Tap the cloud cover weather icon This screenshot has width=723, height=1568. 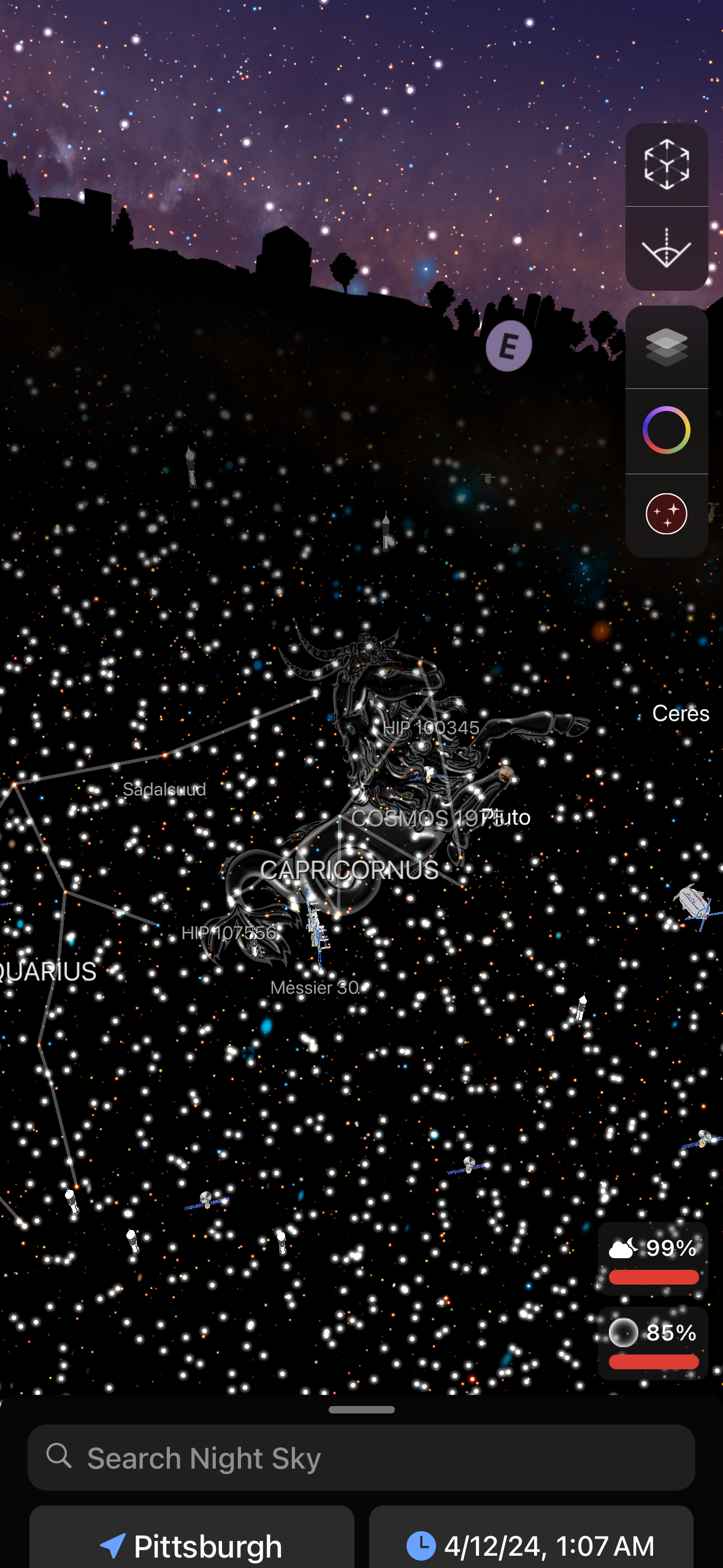point(622,1248)
